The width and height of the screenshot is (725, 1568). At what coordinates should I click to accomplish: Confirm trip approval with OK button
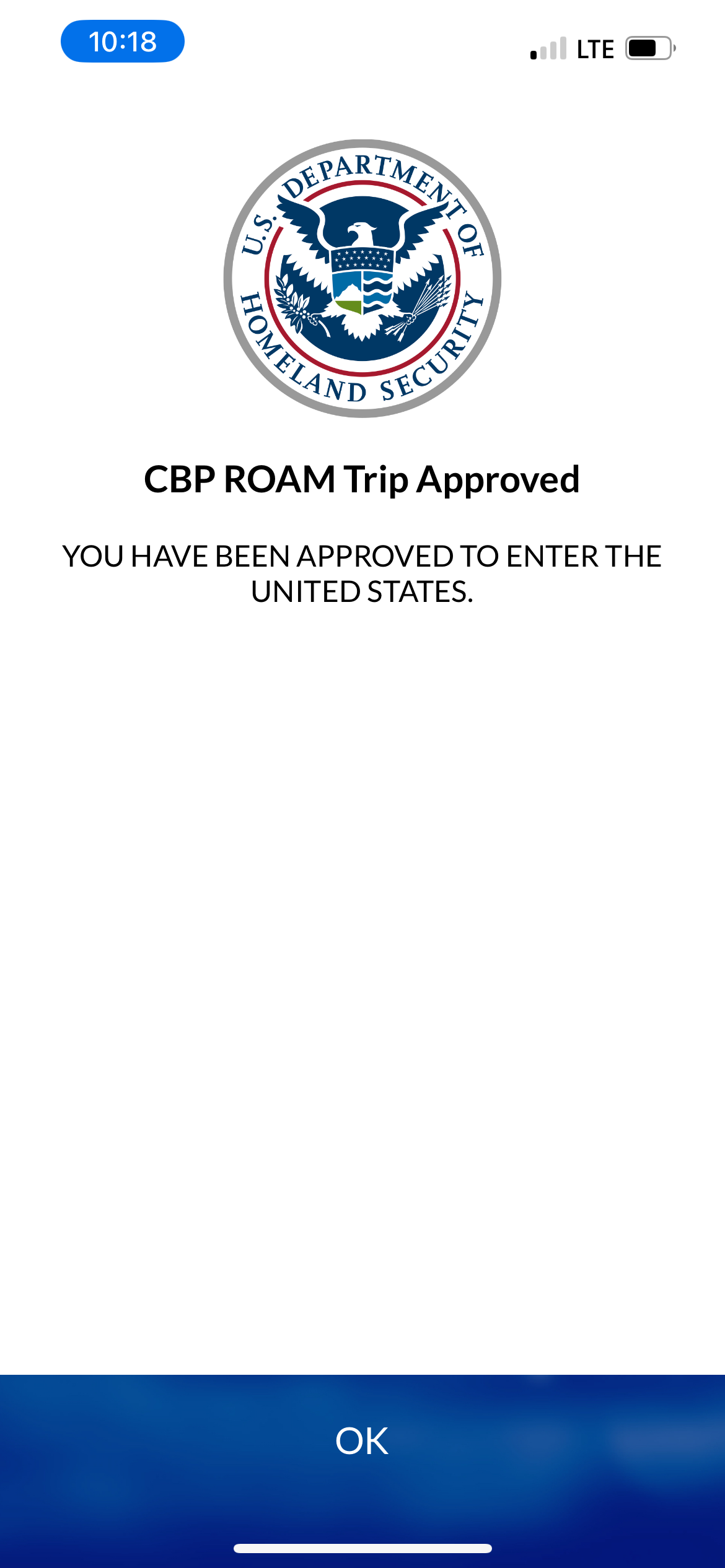[362, 1440]
